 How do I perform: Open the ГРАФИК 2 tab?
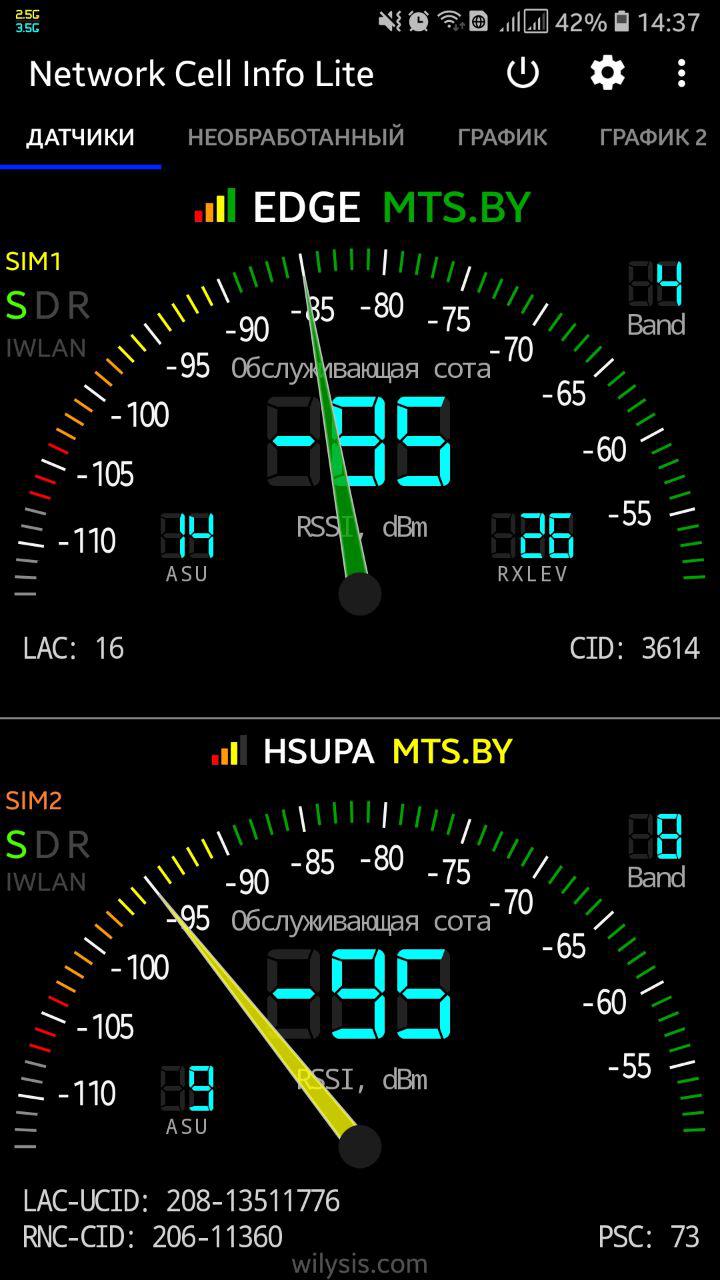tap(653, 138)
